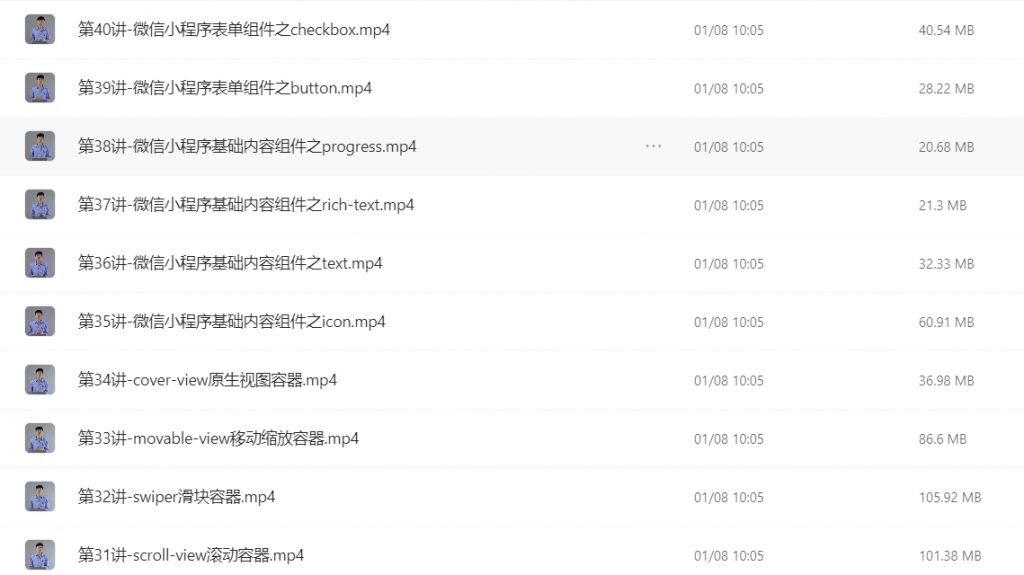The image size is (1024, 575).
Task: Open 第38讲 progress.mp4 video file
Action: (x=247, y=147)
